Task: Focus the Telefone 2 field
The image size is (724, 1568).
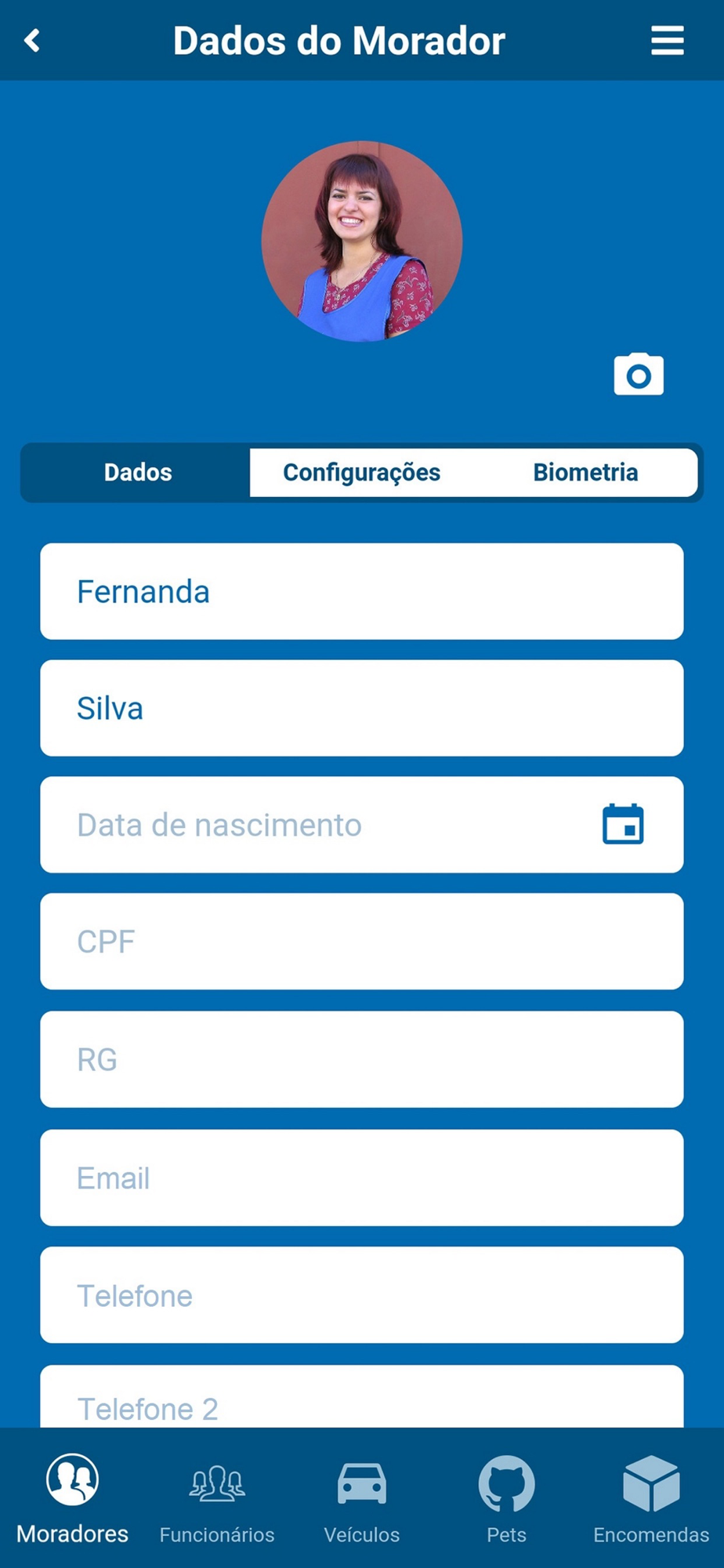Action: click(361, 1403)
